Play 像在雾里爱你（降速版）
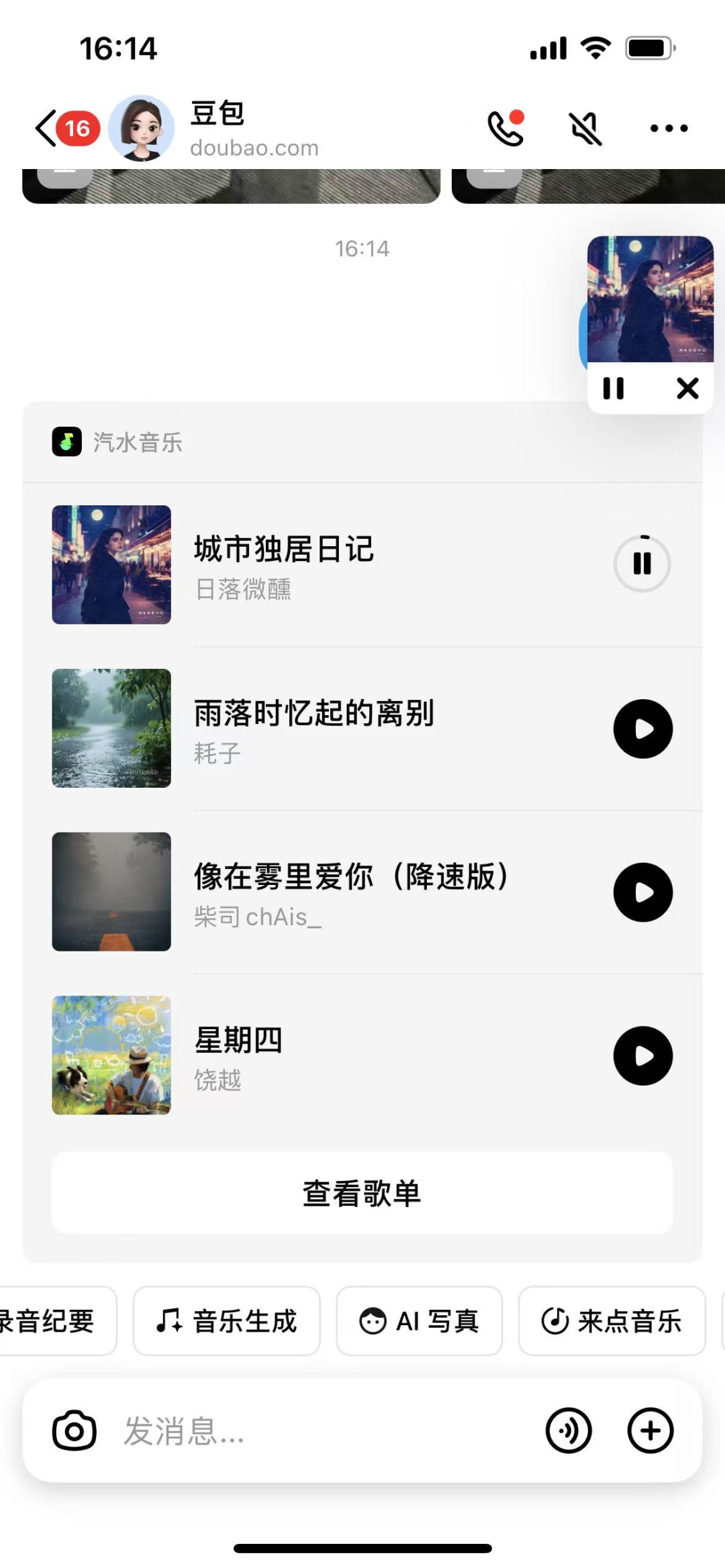 (x=642, y=892)
